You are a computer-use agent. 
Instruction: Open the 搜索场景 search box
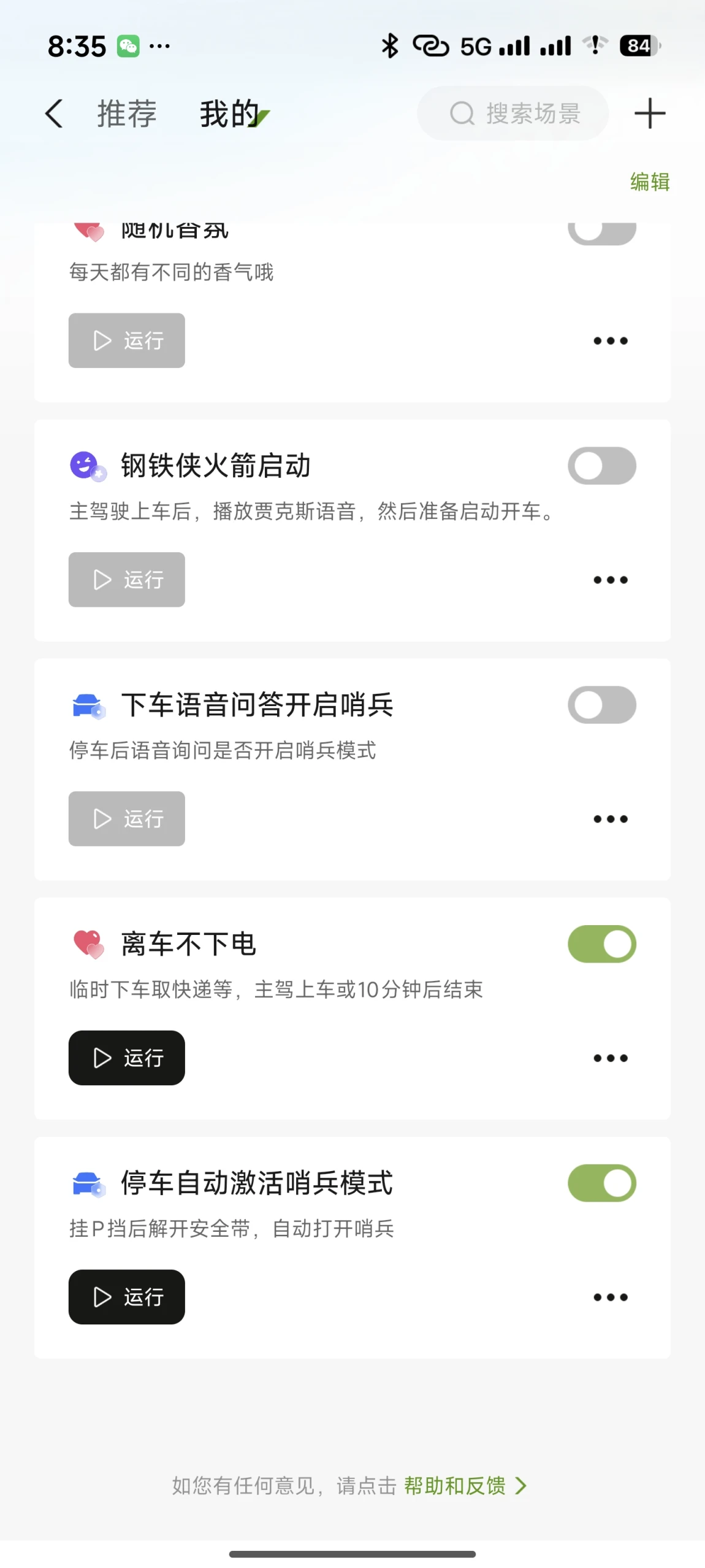[513, 113]
